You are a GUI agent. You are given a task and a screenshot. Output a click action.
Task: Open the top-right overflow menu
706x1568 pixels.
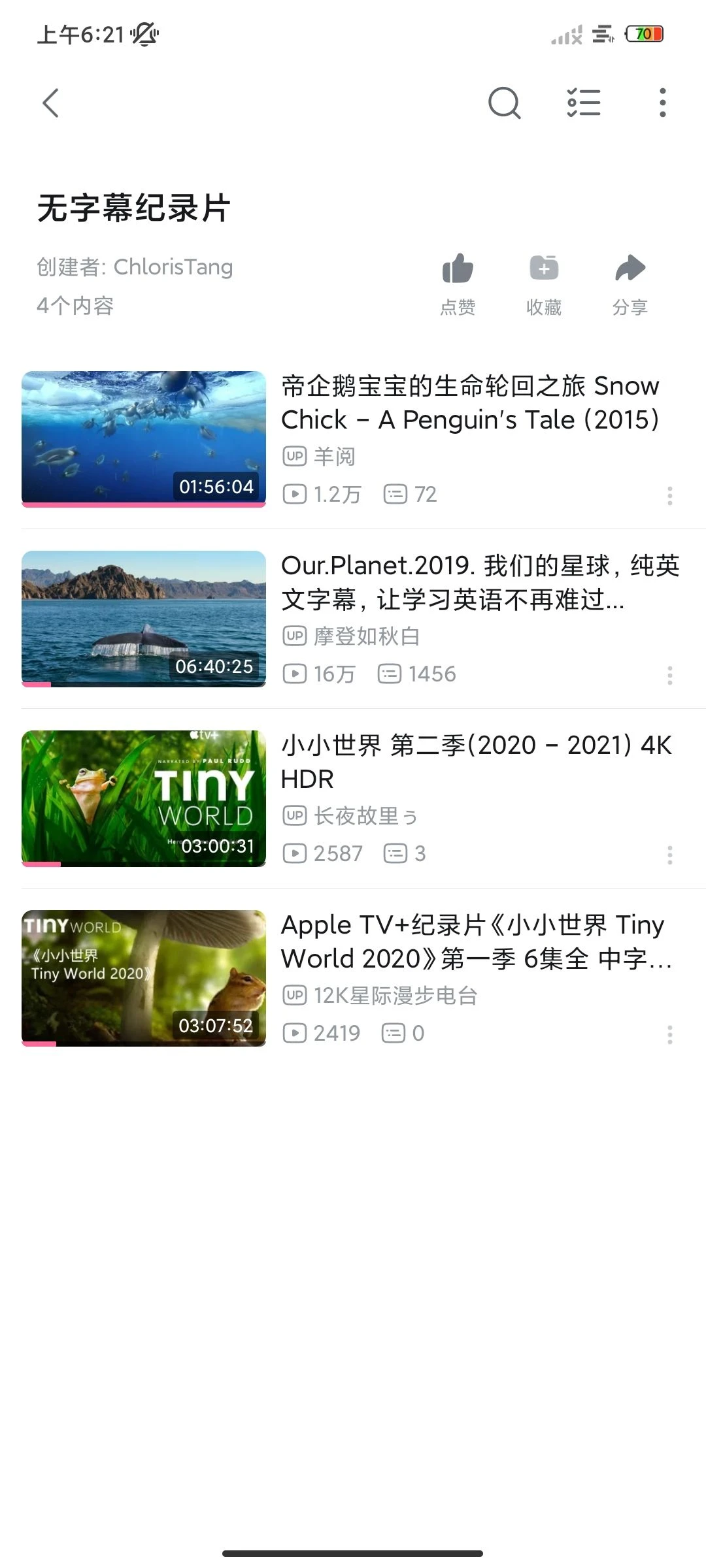pos(663,103)
